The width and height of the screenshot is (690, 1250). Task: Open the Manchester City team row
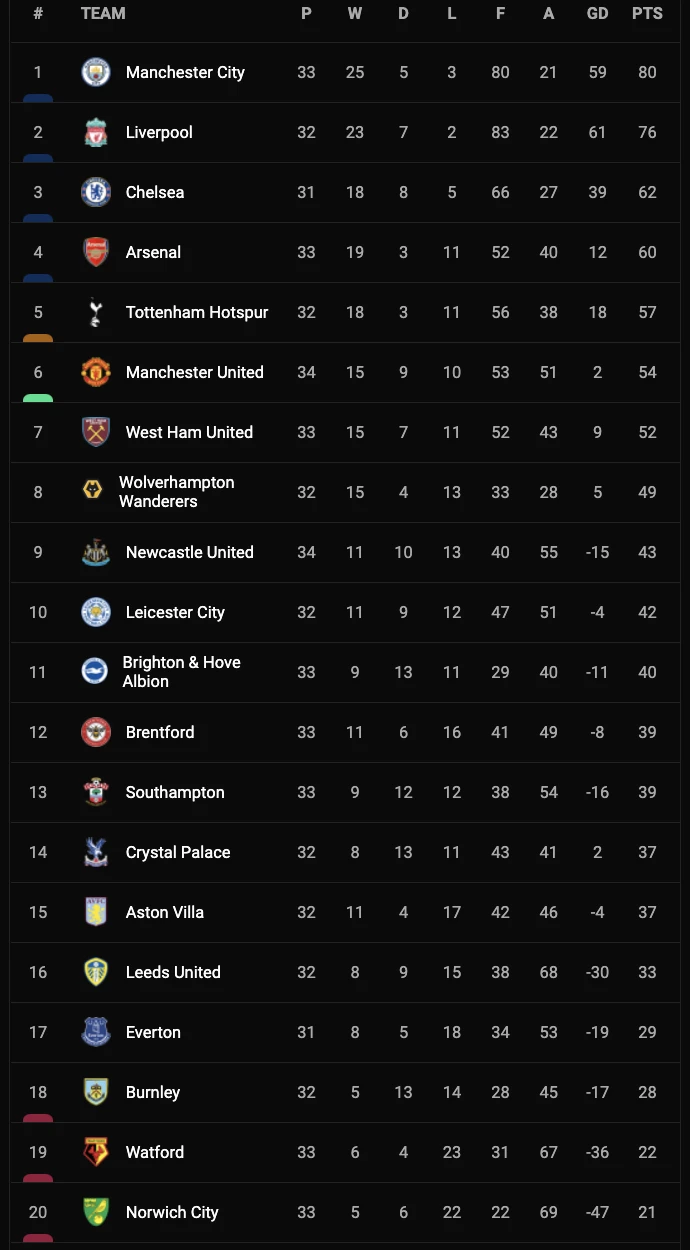click(x=185, y=72)
